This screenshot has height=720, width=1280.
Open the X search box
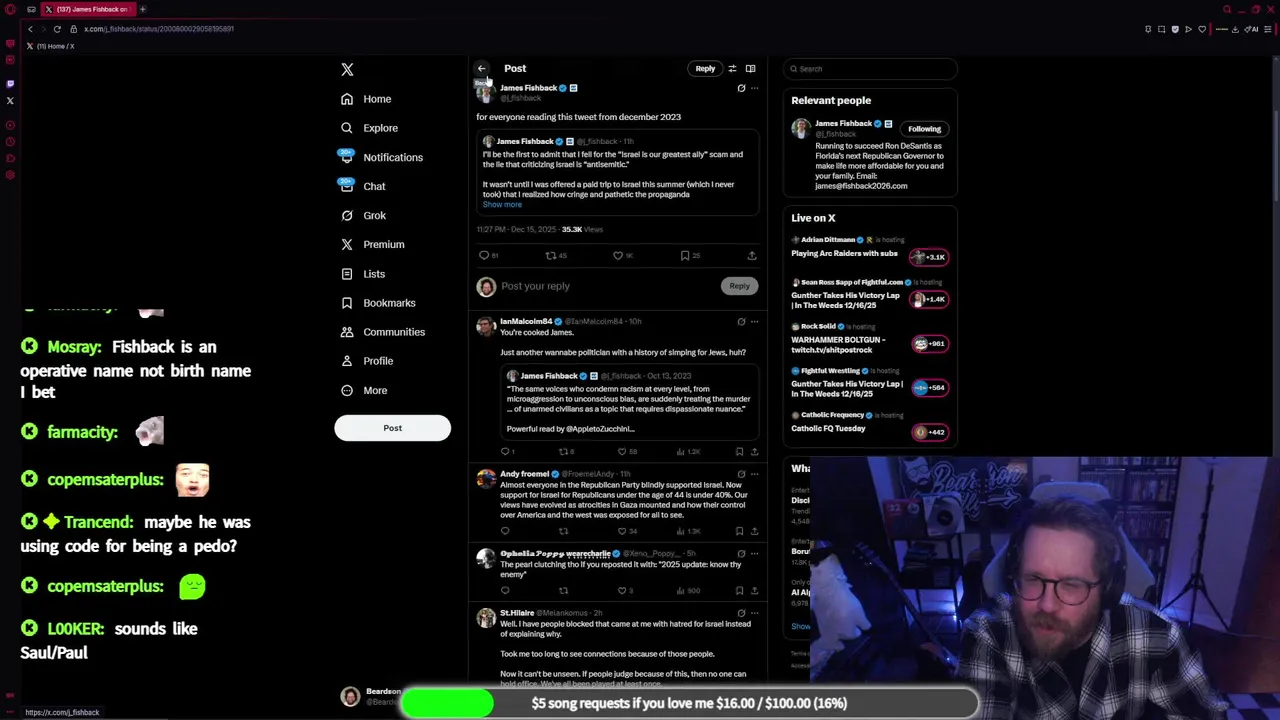(870, 69)
